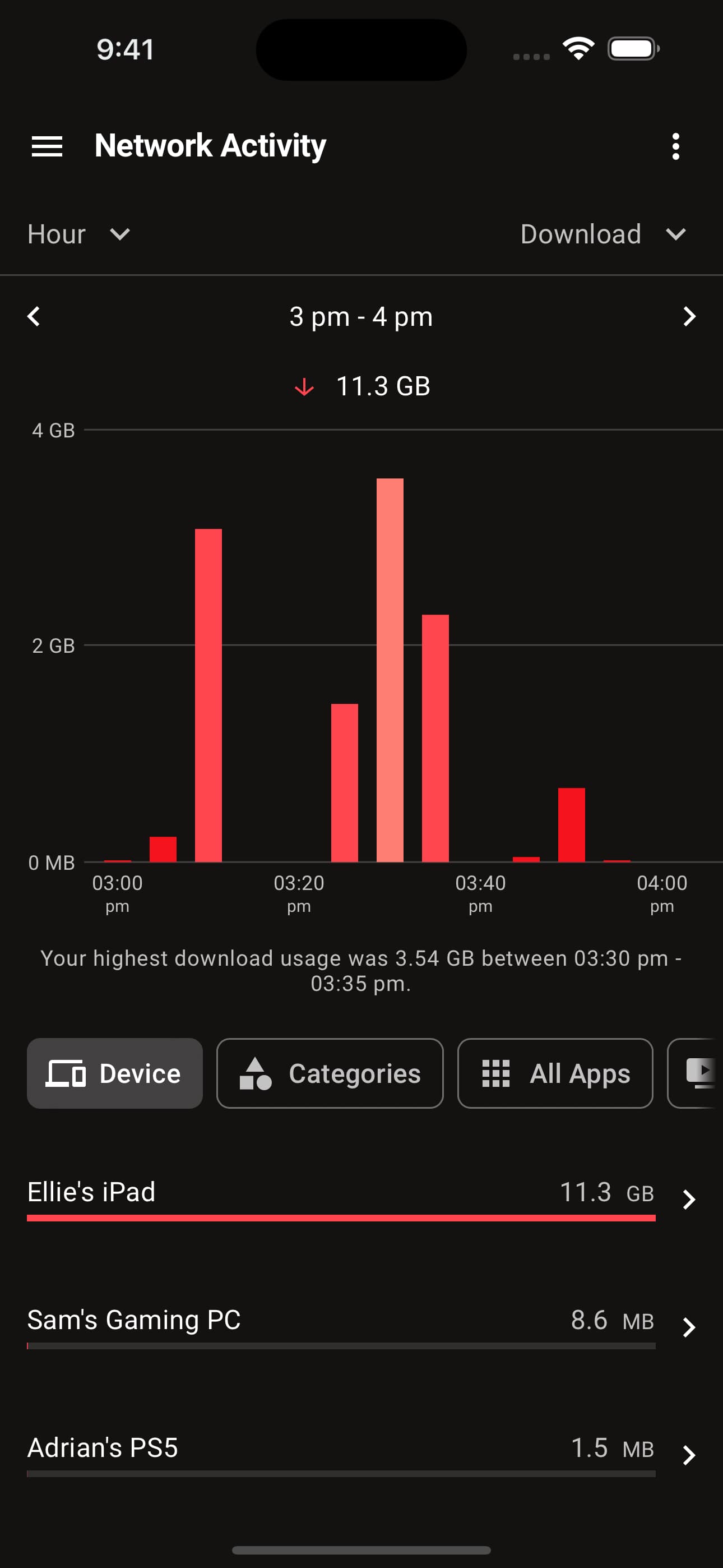Go to the next hour period

pos(689,316)
